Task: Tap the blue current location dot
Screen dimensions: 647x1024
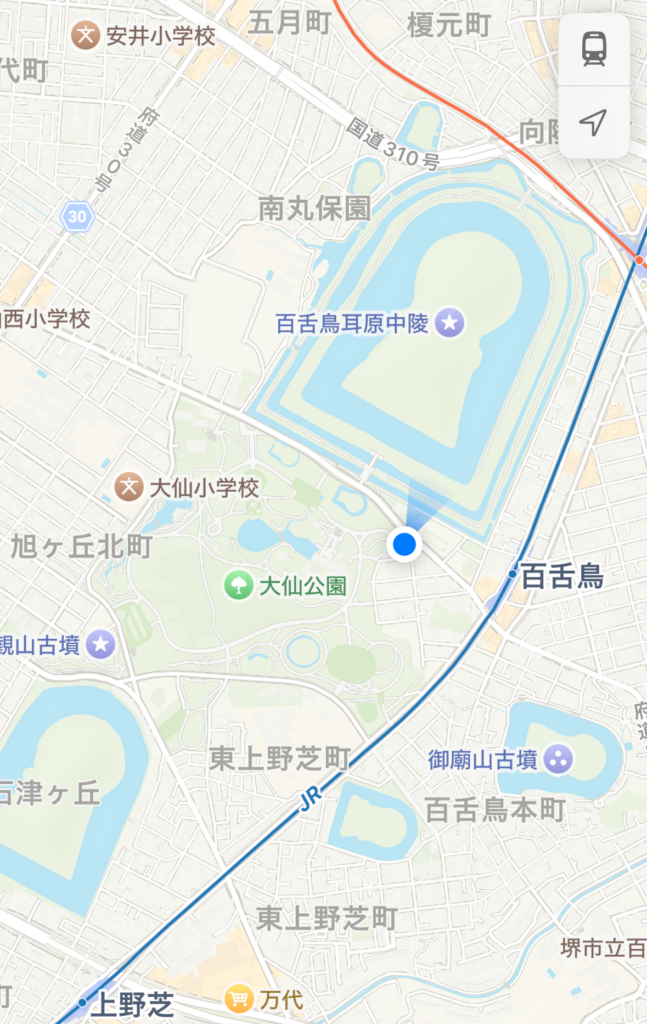Action: click(404, 544)
